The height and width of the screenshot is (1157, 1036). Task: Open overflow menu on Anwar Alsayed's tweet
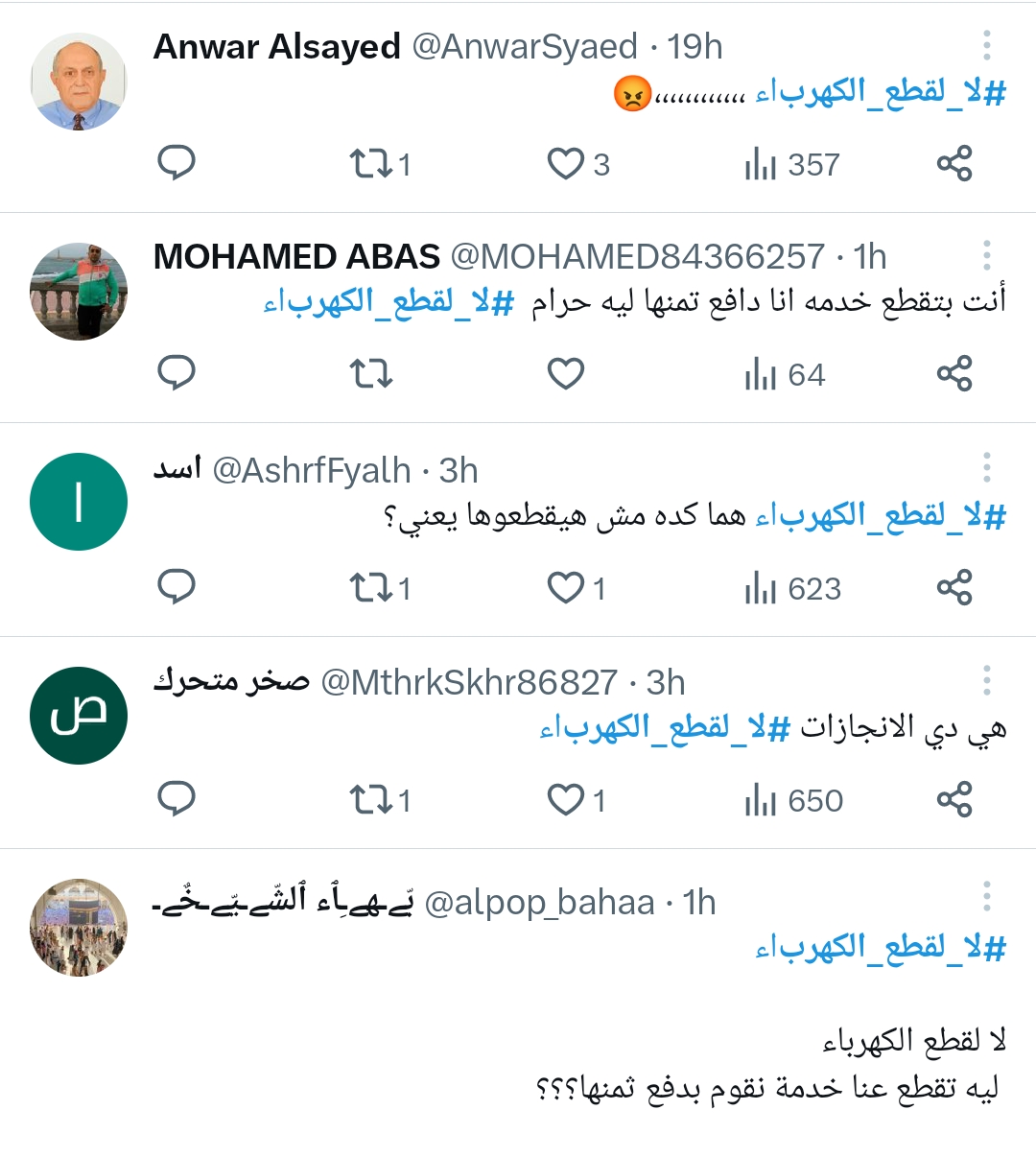click(x=986, y=46)
